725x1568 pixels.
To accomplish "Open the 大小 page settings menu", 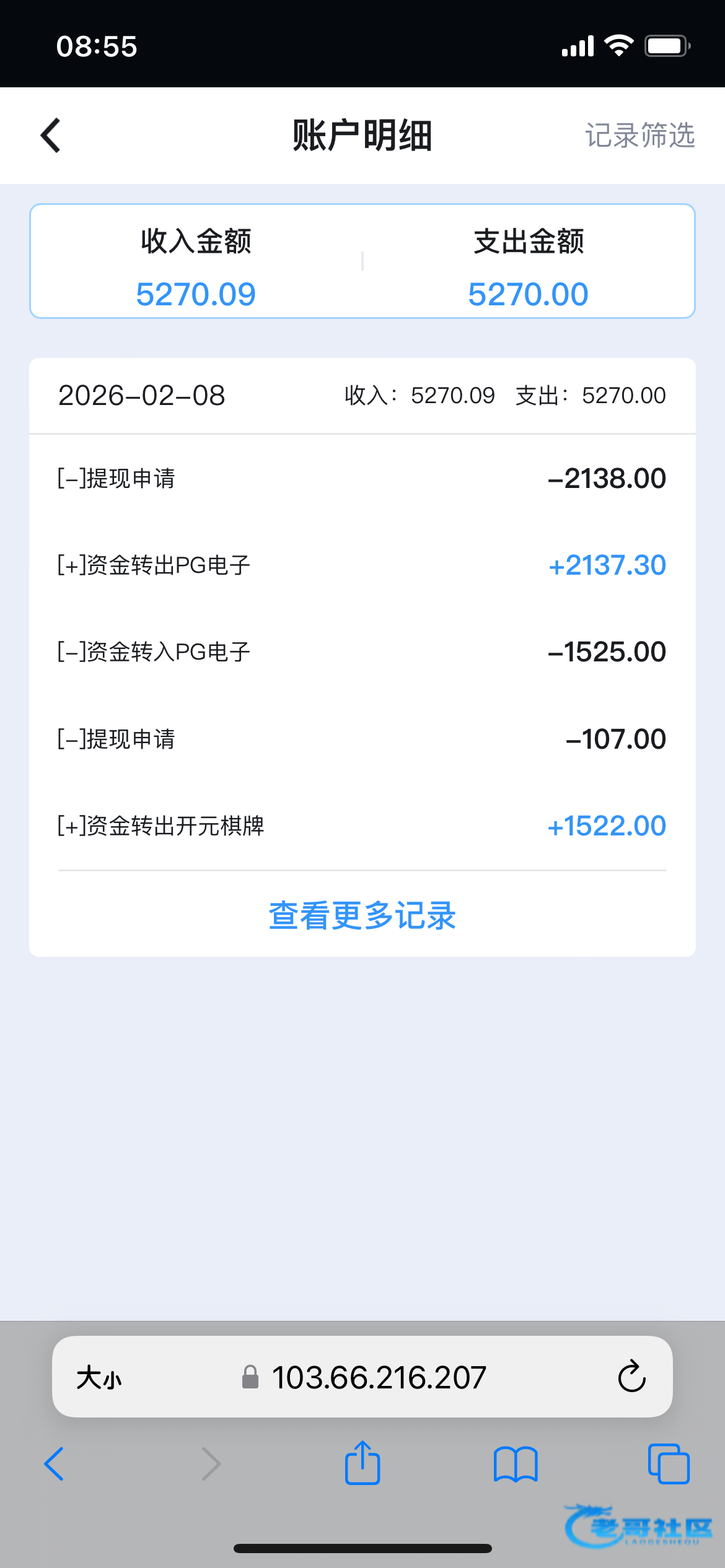I will point(99,1378).
